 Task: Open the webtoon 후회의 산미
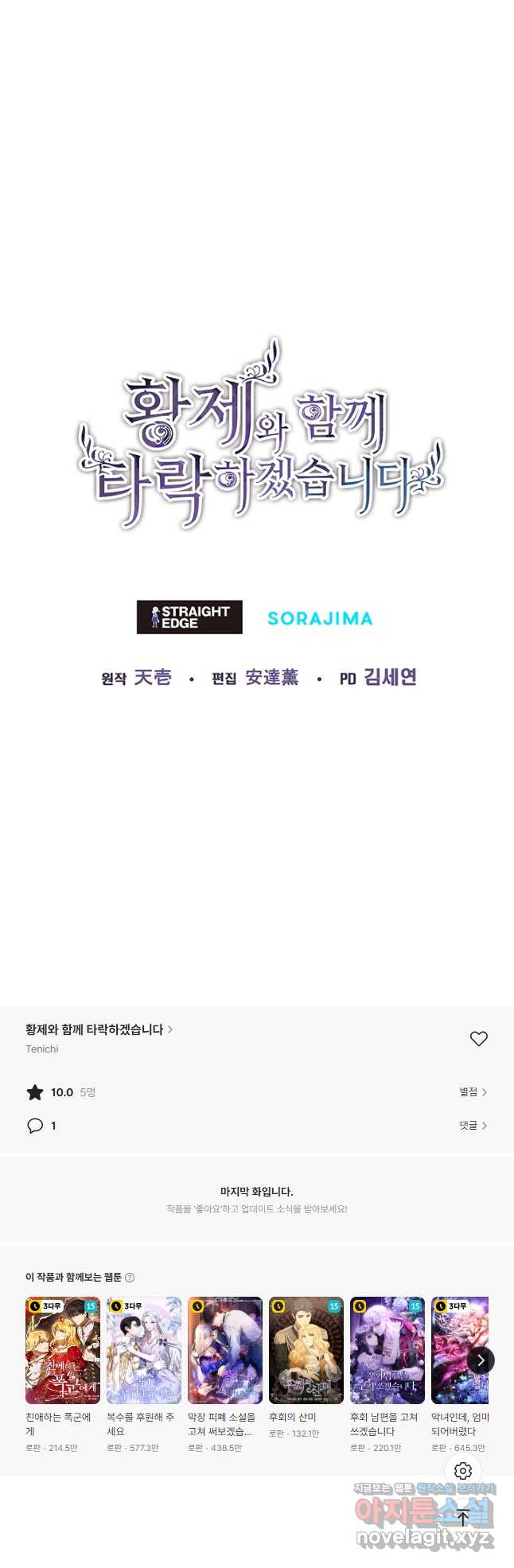306,1350
